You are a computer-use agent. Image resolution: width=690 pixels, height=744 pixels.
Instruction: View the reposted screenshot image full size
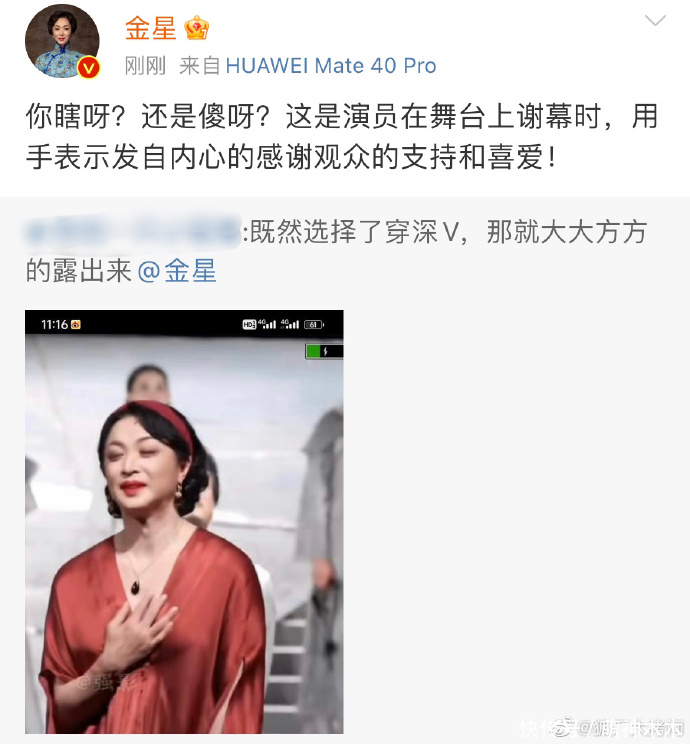click(184, 522)
